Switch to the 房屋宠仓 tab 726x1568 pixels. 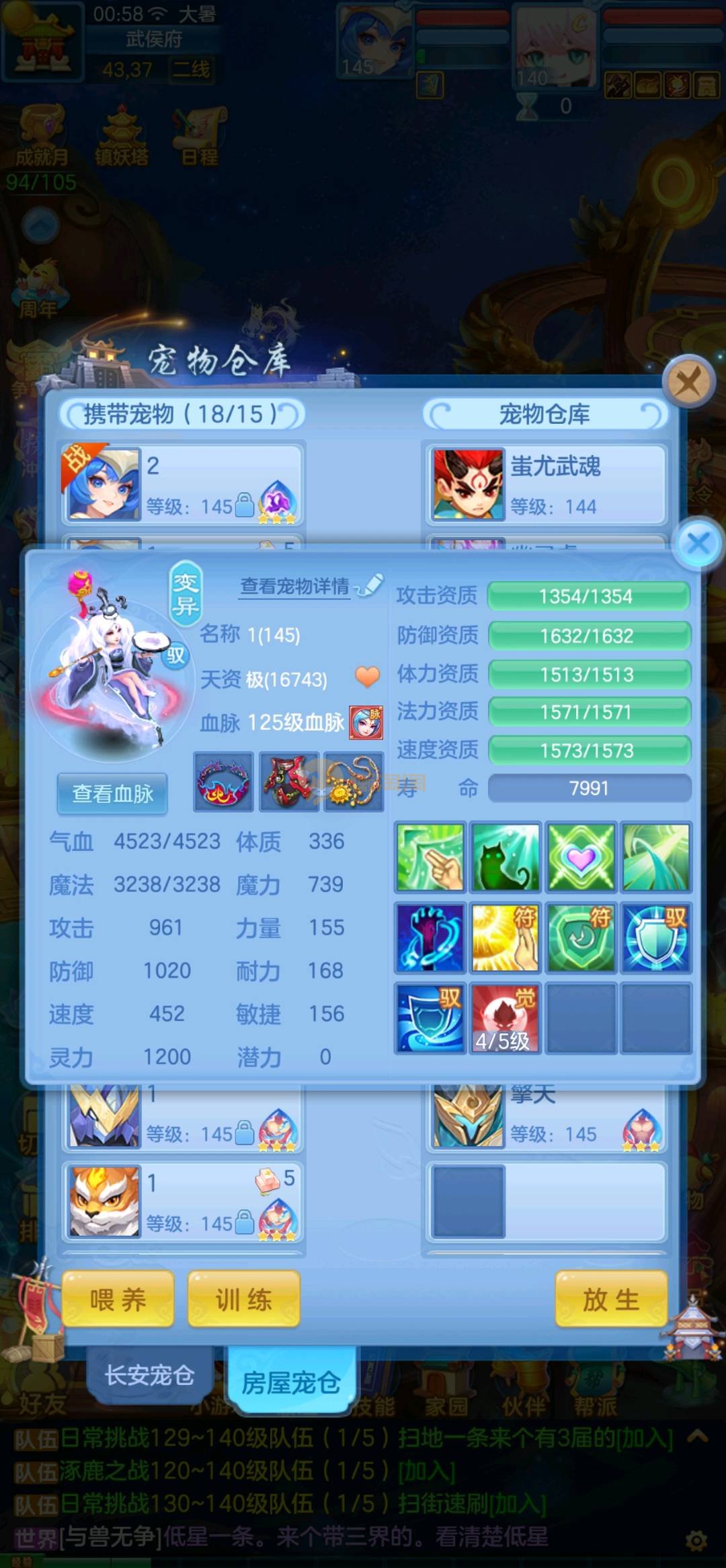tap(290, 1382)
